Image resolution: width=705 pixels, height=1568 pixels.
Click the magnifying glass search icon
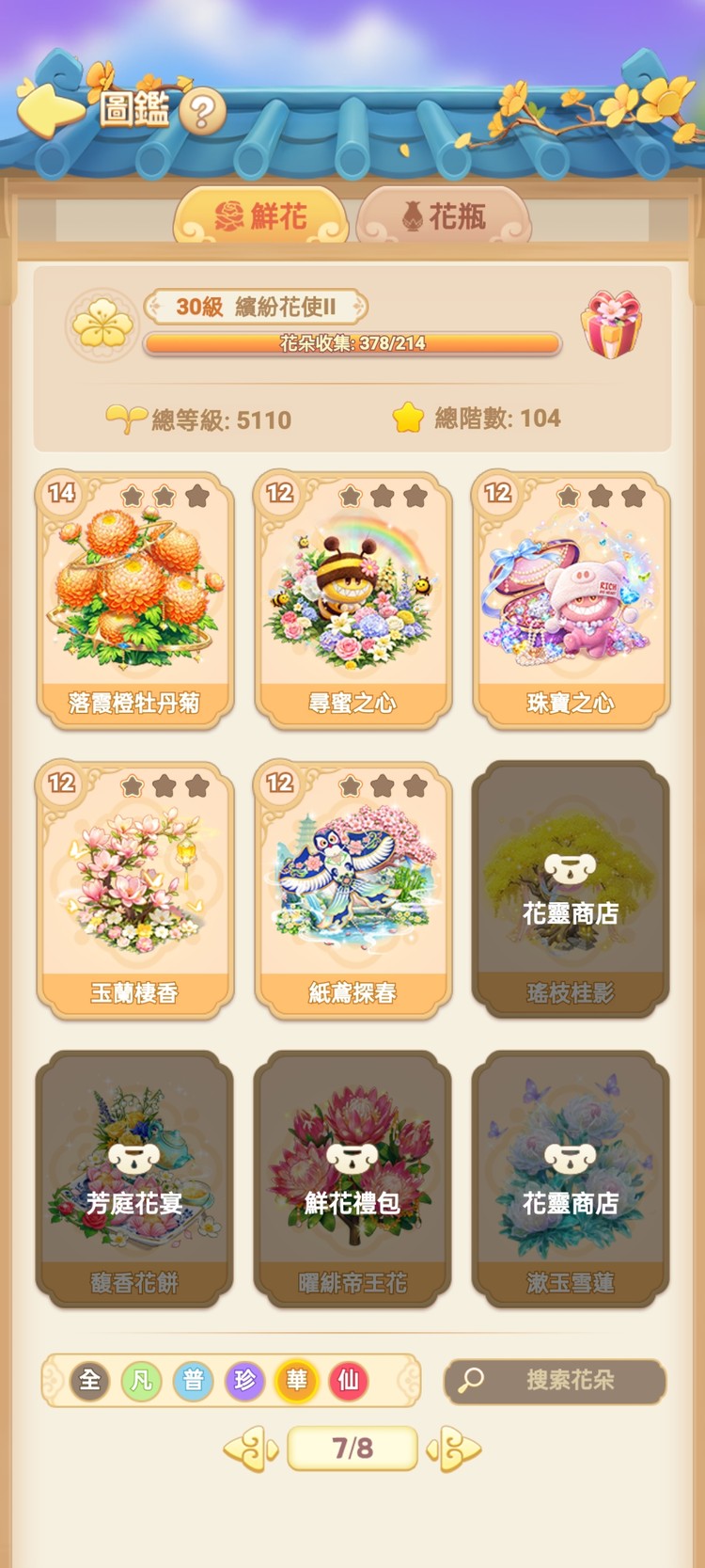click(470, 1380)
